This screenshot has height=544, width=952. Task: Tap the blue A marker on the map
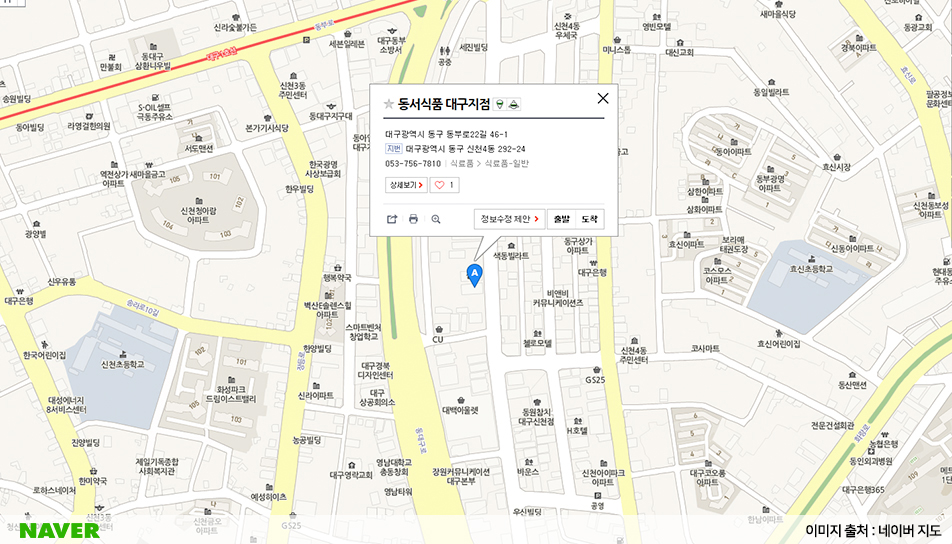475,274
